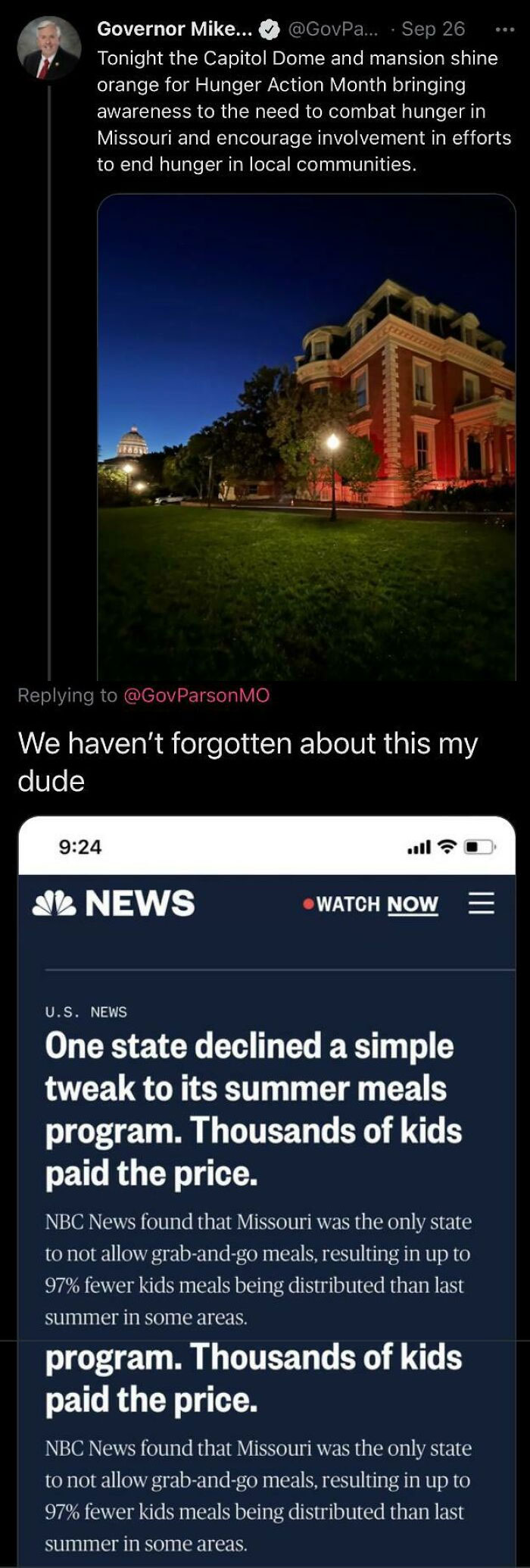Follow the @GovParsonMO mention link
The height and width of the screenshot is (1568, 530).
[x=195, y=695]
